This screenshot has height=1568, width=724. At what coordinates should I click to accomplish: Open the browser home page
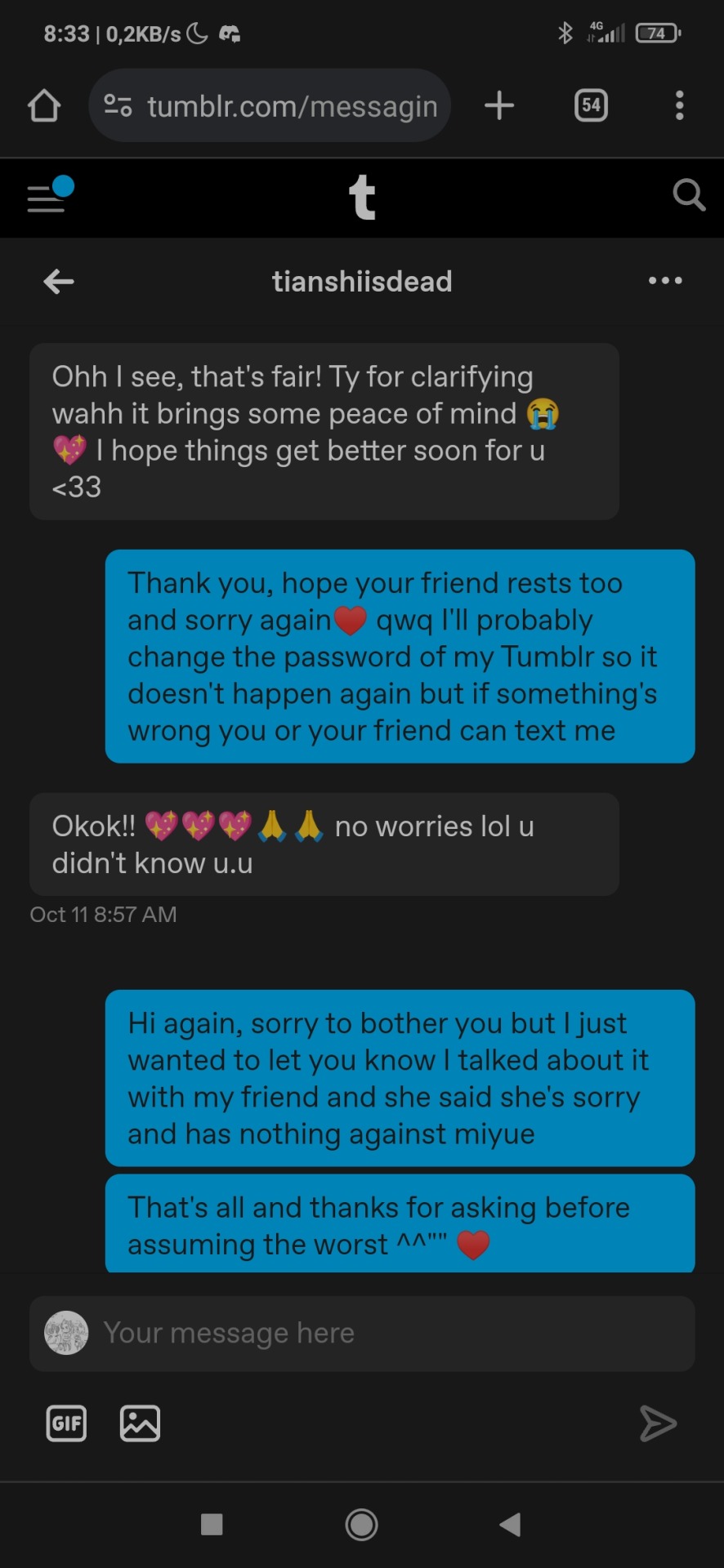click(44, 105)
